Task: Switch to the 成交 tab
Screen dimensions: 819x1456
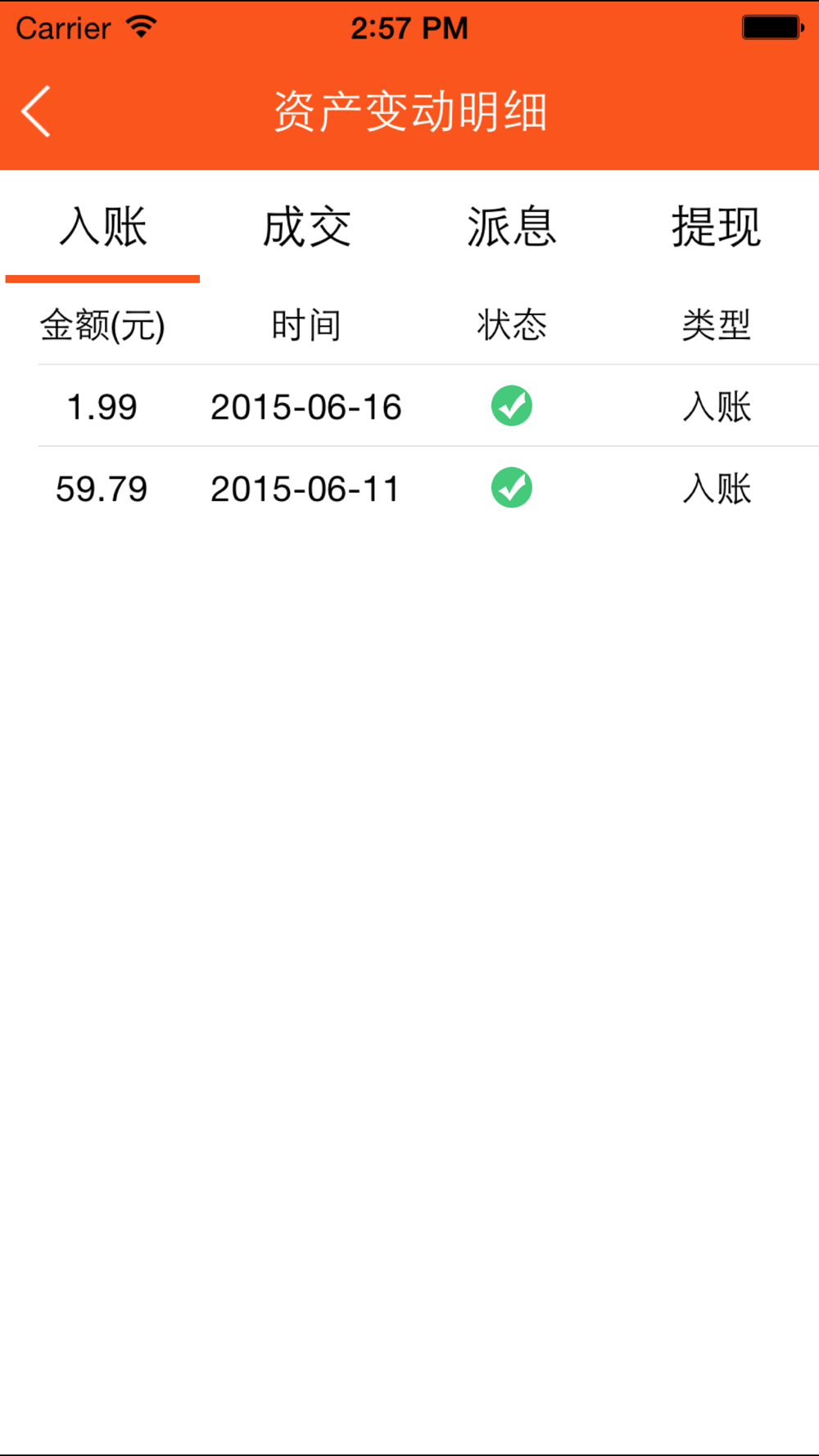Action: [x=307, y=227]
